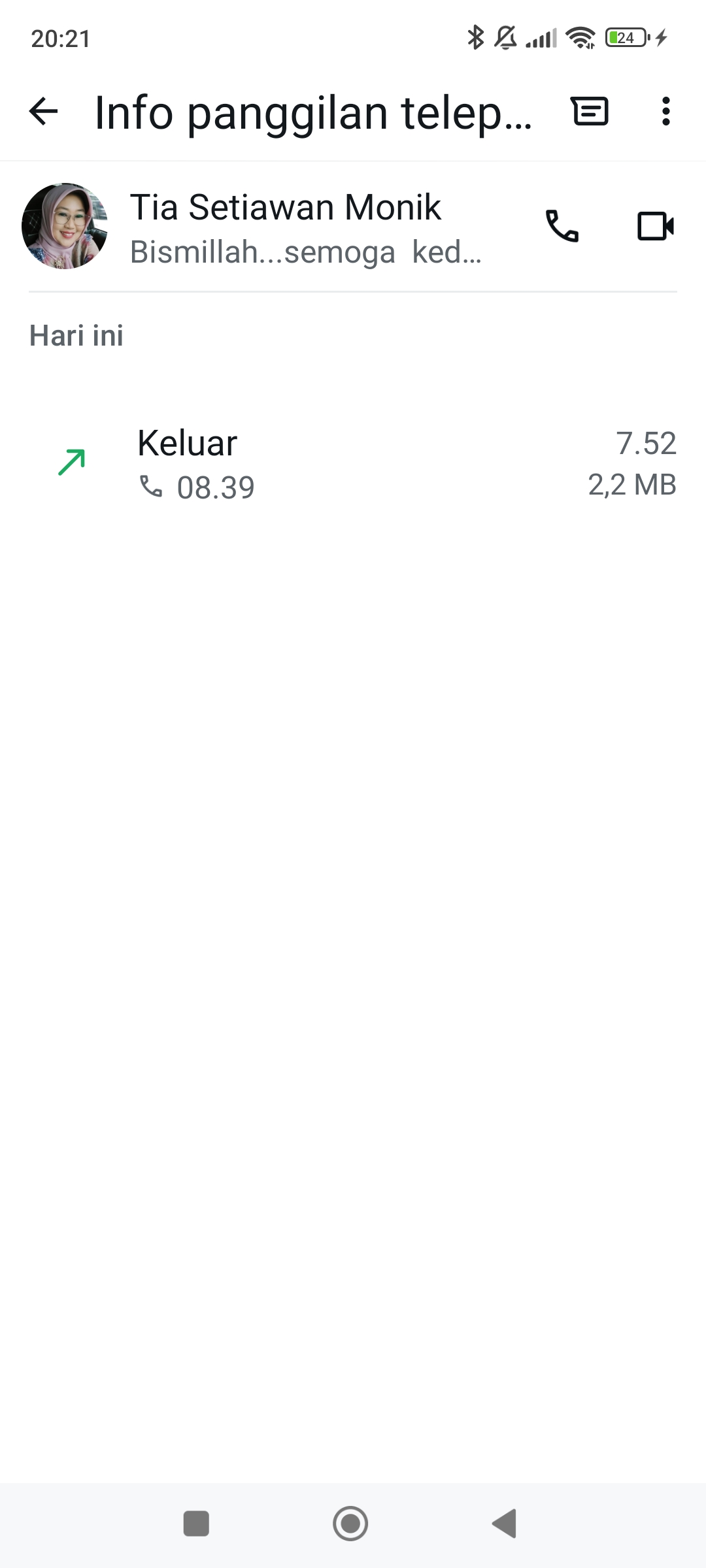Tap the call data size '2,2 MB'
706x1568 pixels.
[632, 486]
